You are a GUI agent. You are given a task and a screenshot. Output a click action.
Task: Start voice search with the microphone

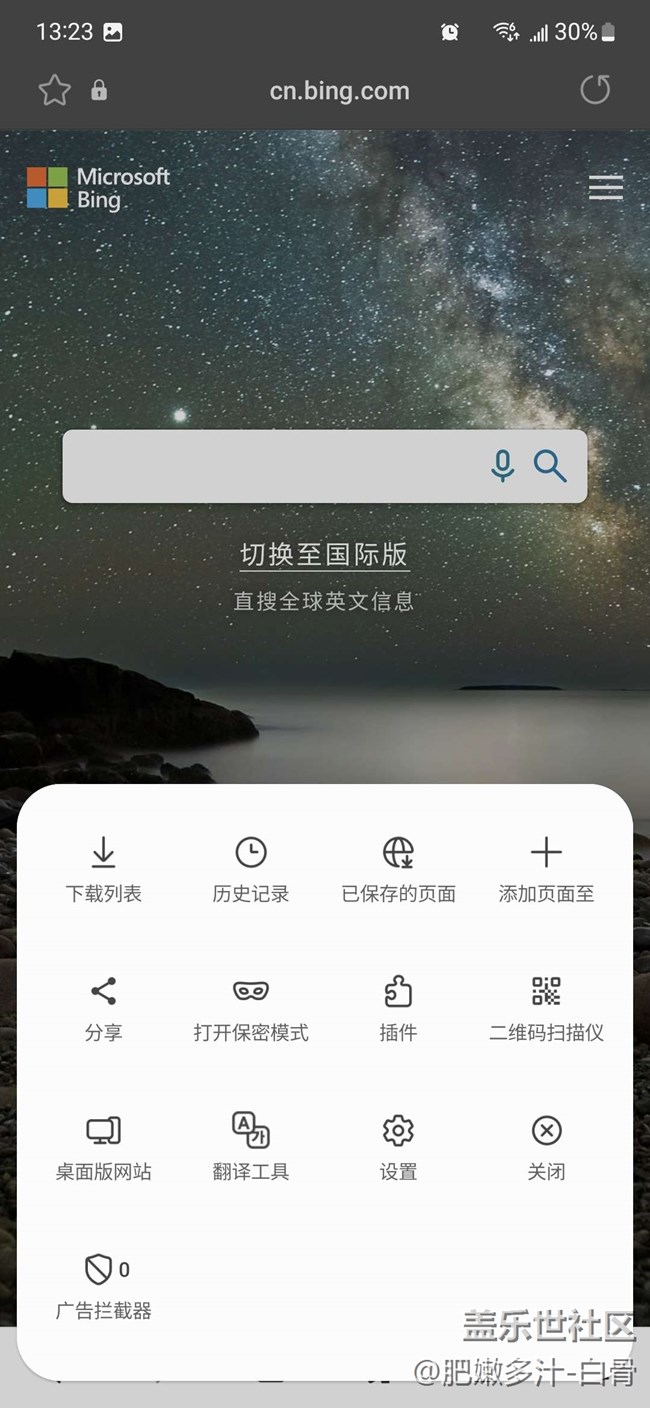[502, 466]
